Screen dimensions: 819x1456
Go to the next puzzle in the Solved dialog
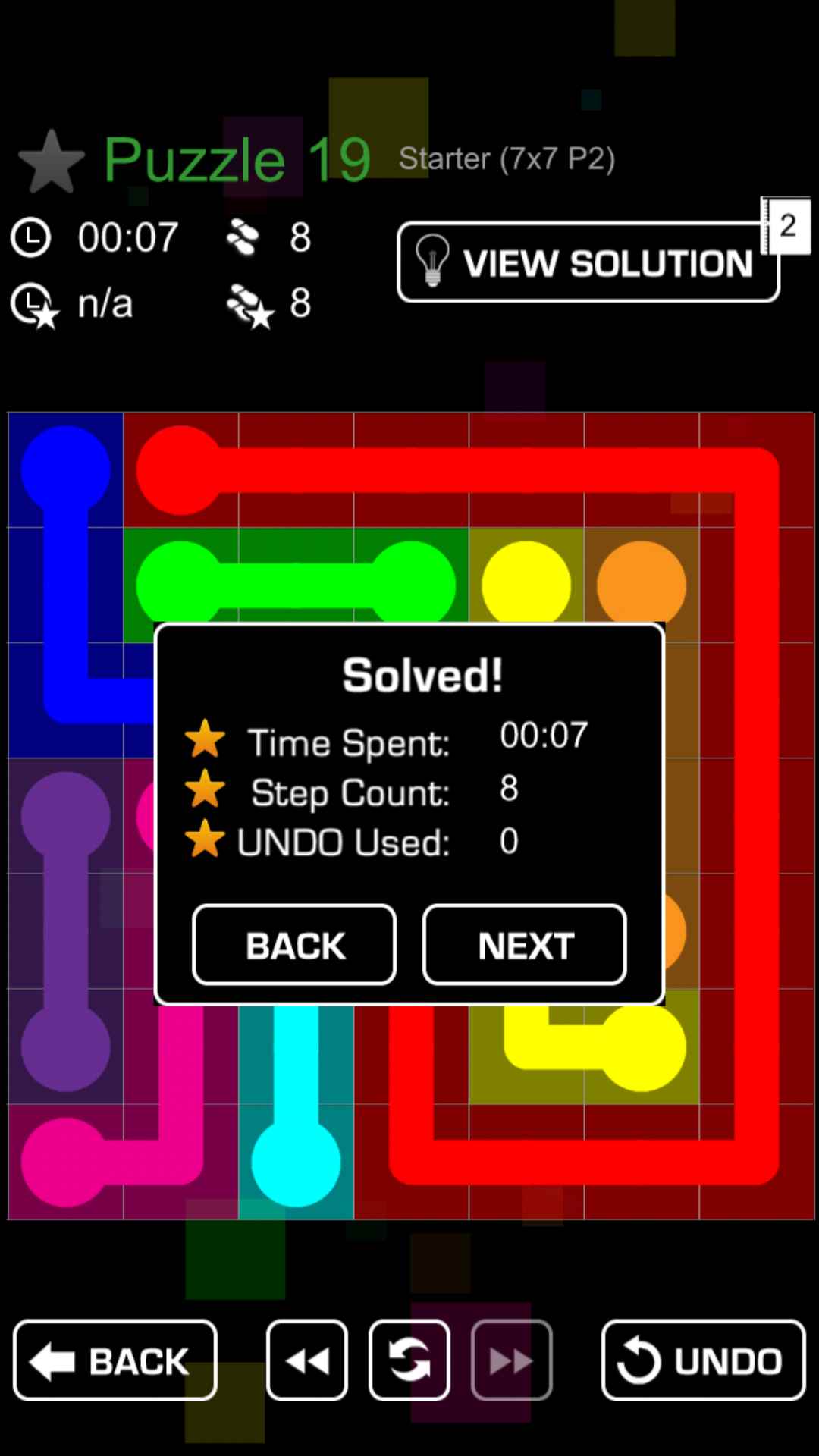coord(524,945)
